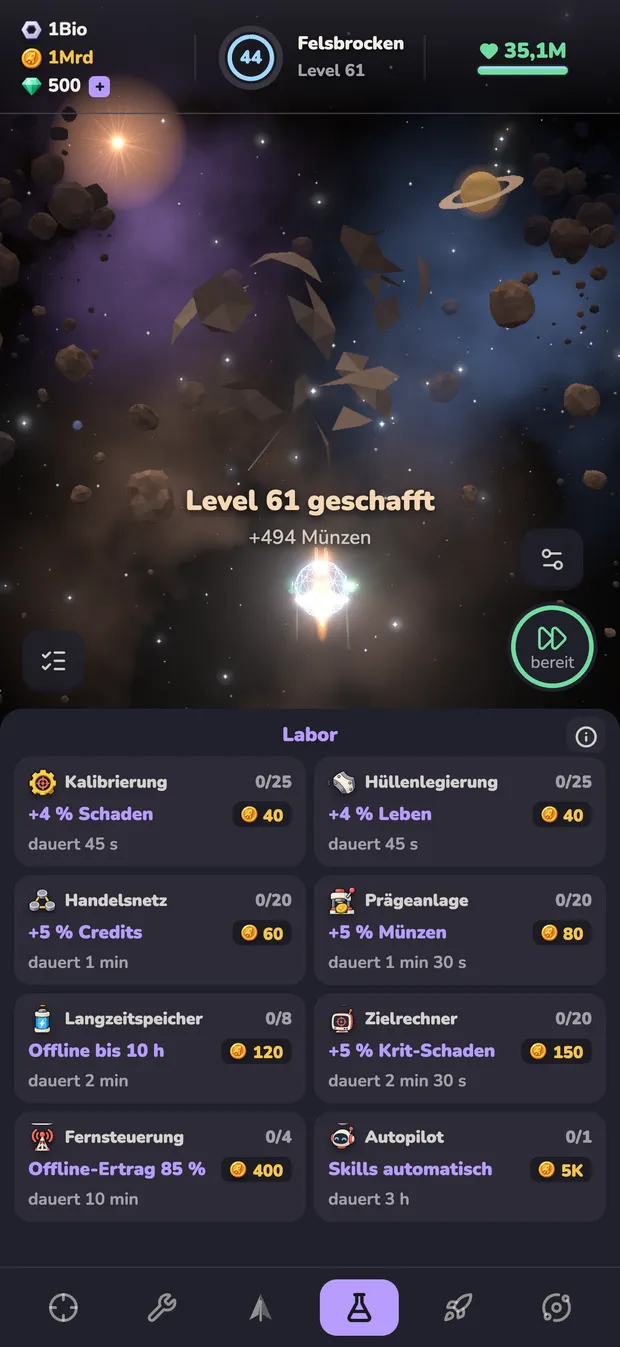The height and width of the screenshot is (1347, 620).
Task: Open the checklist tasks icon
Action: [53, 660]
